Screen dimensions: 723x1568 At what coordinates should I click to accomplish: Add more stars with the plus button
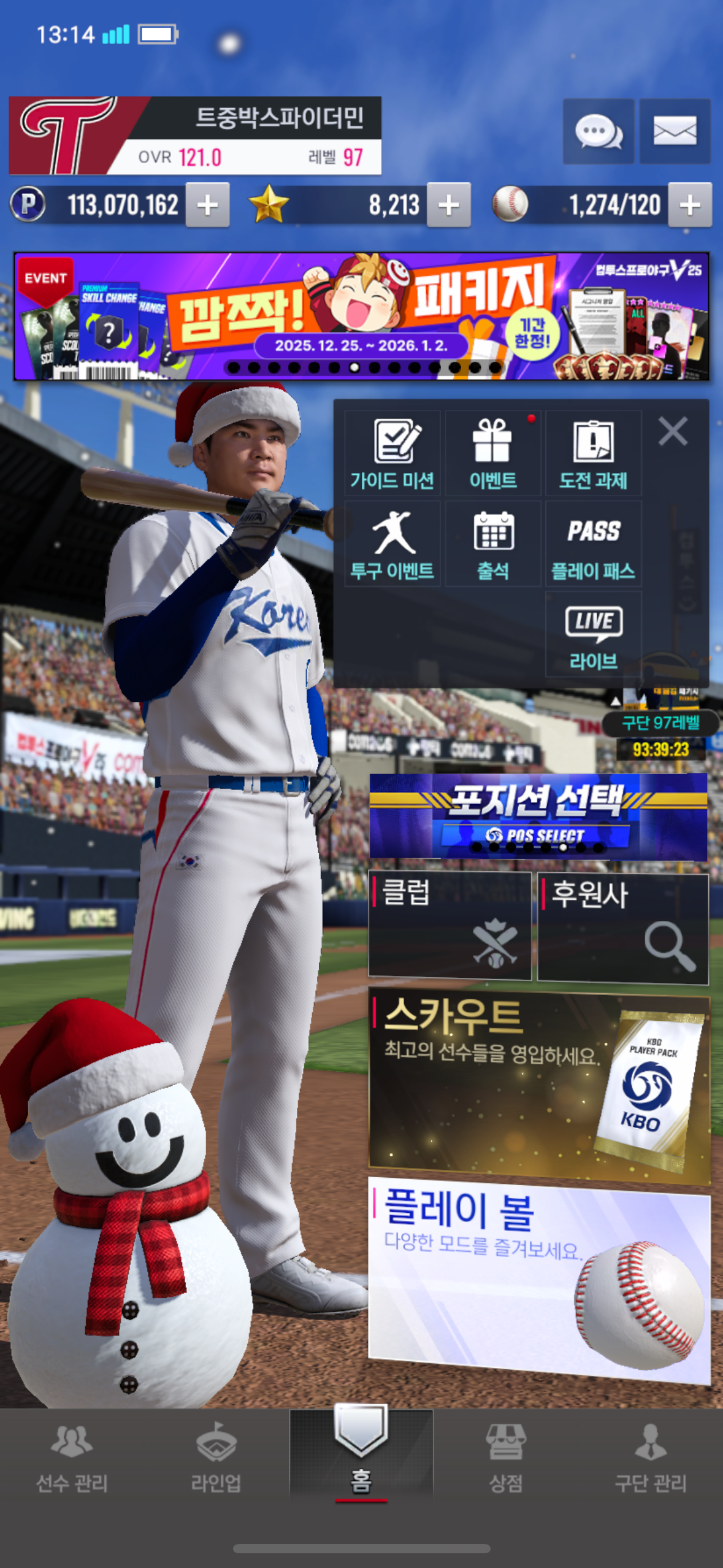(448, 205)
